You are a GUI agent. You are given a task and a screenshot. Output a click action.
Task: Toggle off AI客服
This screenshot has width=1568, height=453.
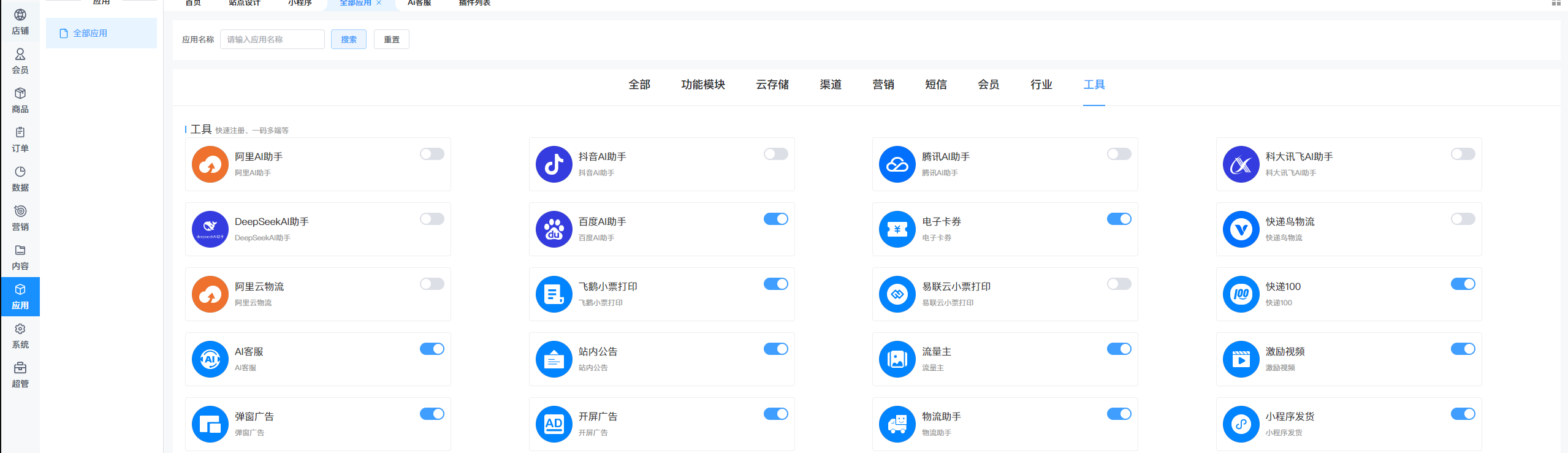coord(432,349)
